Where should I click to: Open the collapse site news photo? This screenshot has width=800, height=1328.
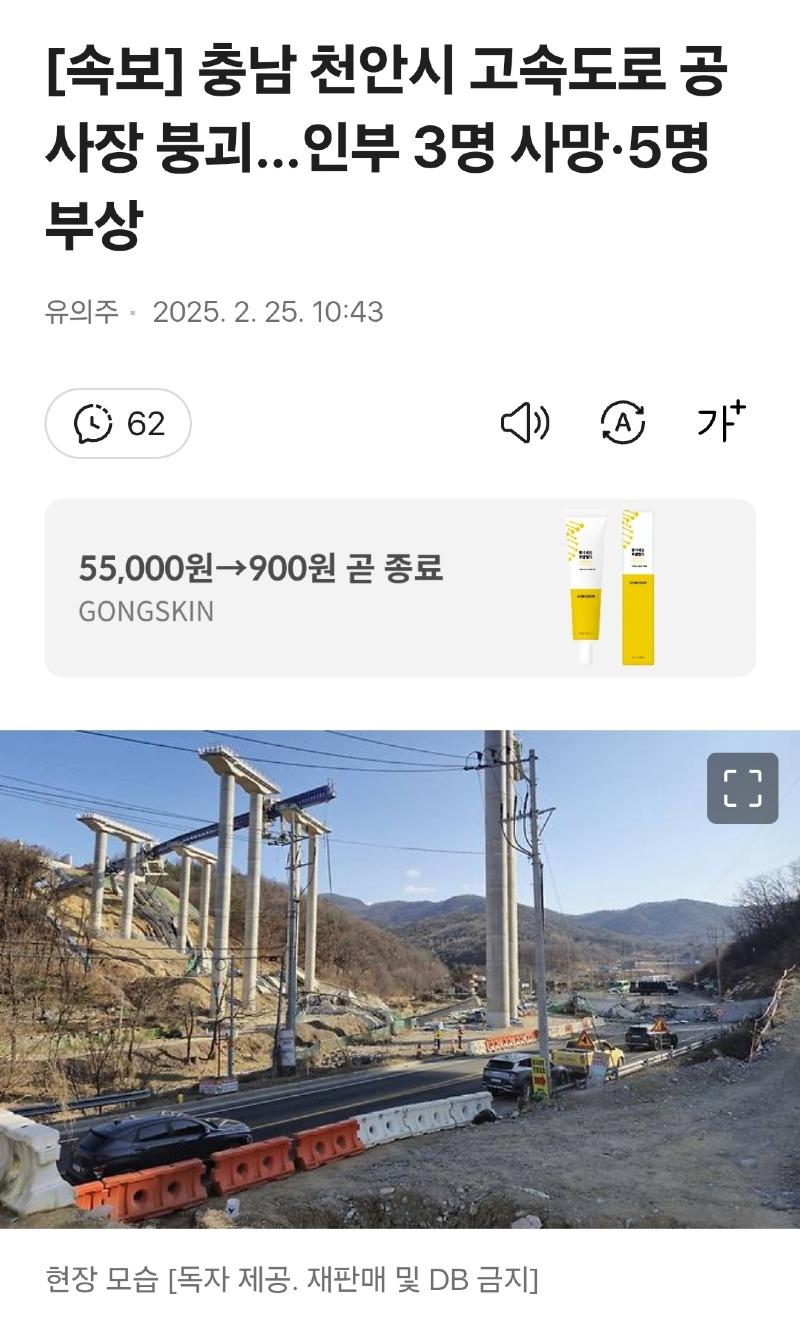point(400,979)
